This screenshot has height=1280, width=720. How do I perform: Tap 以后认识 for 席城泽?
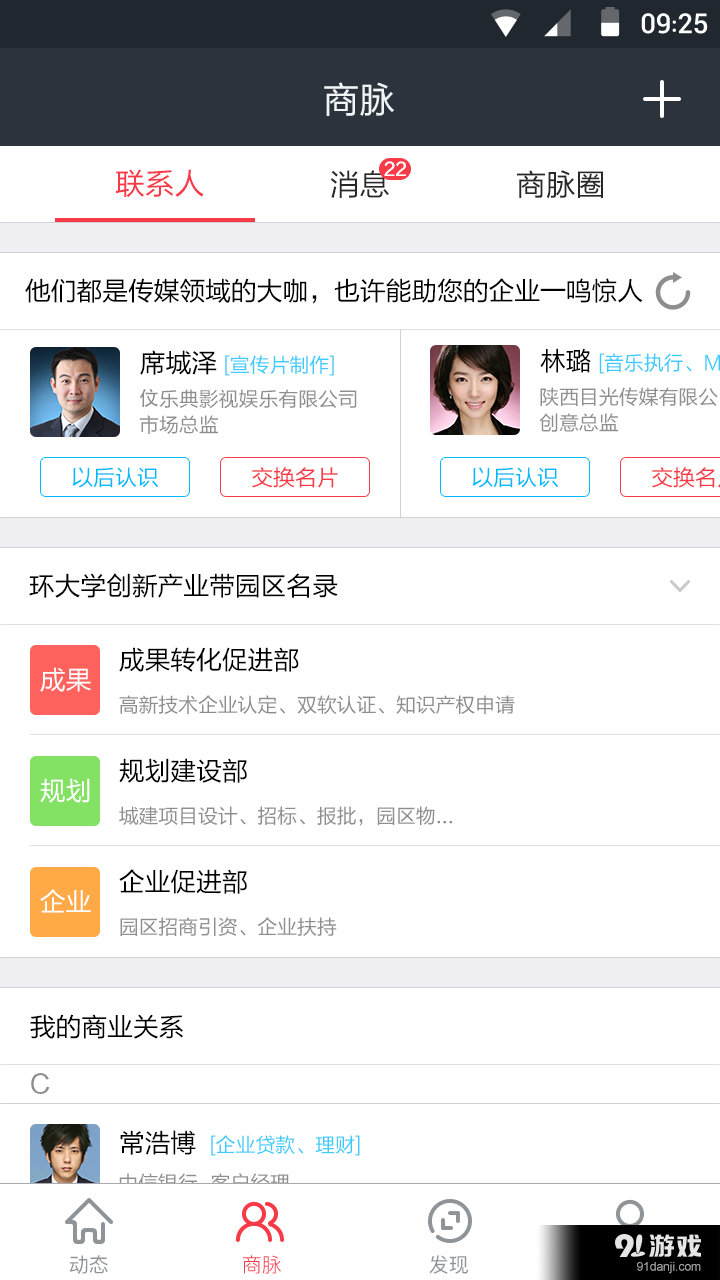pyautogui.click(x=114, y=477)
